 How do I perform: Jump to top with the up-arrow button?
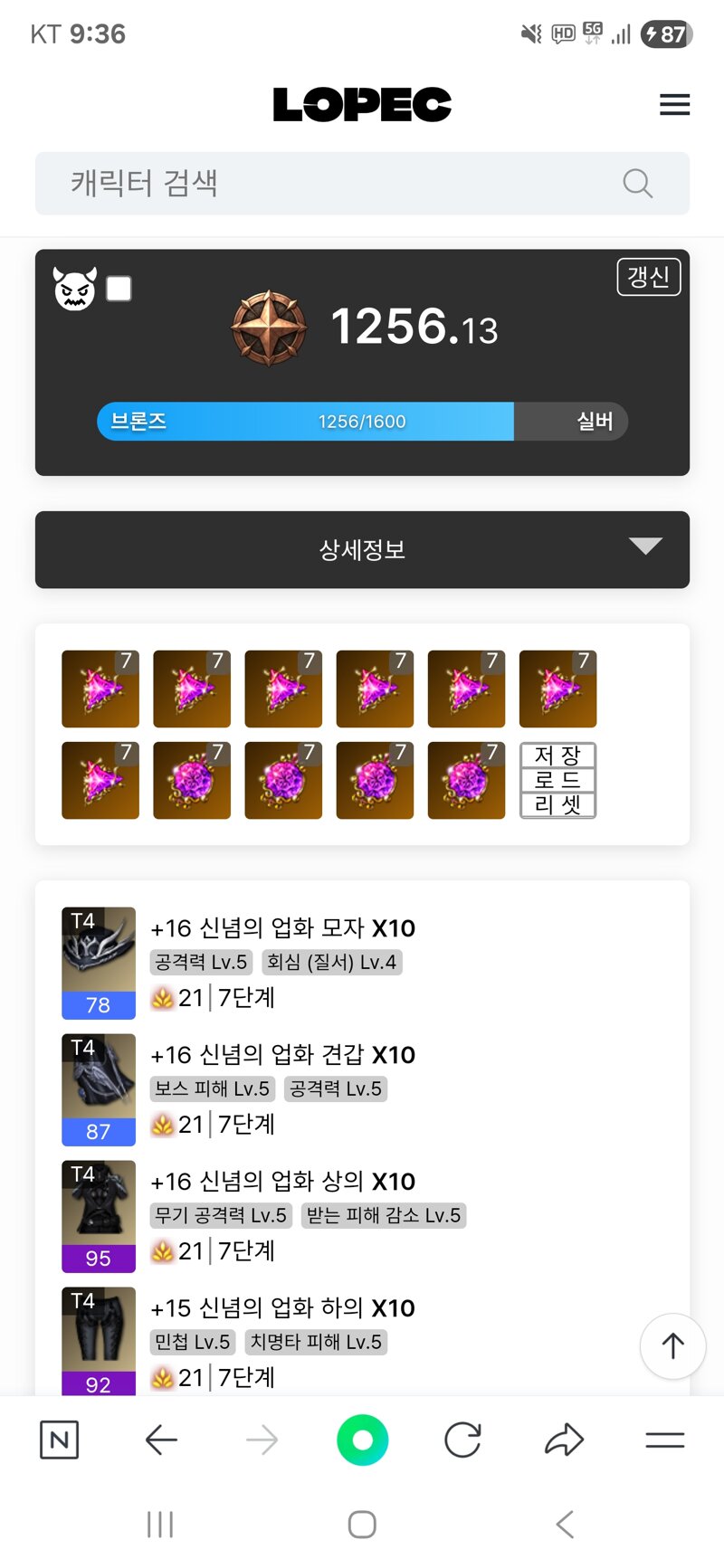click(x=672, y=1345)
